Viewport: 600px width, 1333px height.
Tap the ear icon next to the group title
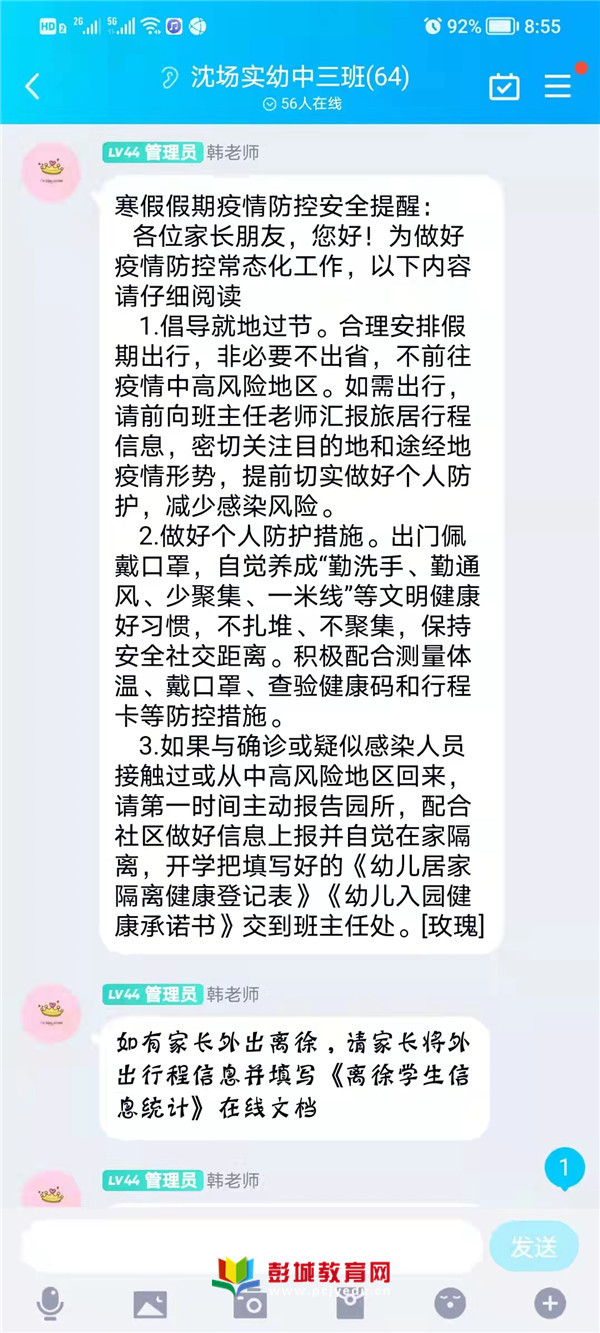170,79
